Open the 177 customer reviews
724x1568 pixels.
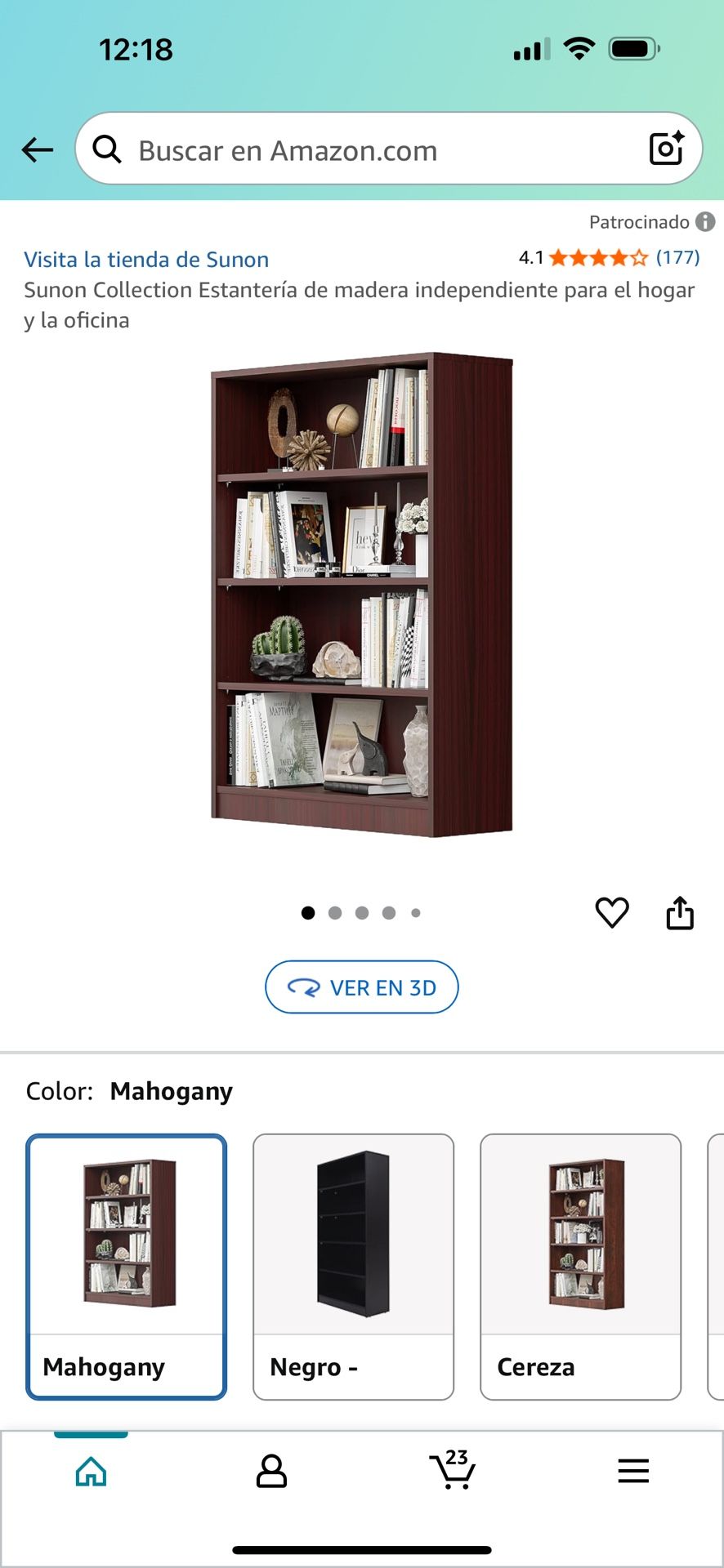tap(677, 258)
